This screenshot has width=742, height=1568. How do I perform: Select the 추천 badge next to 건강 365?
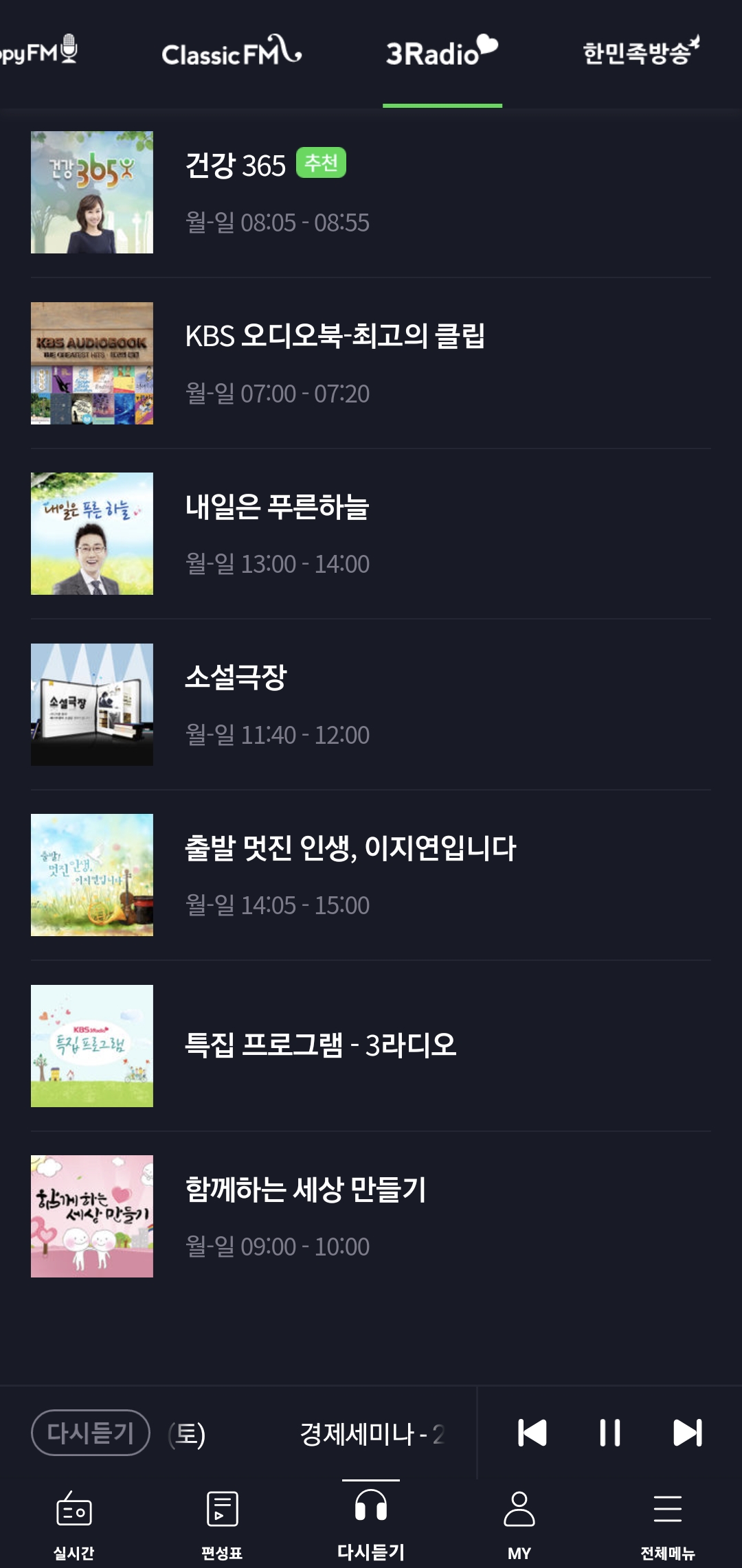pos(321,163)
